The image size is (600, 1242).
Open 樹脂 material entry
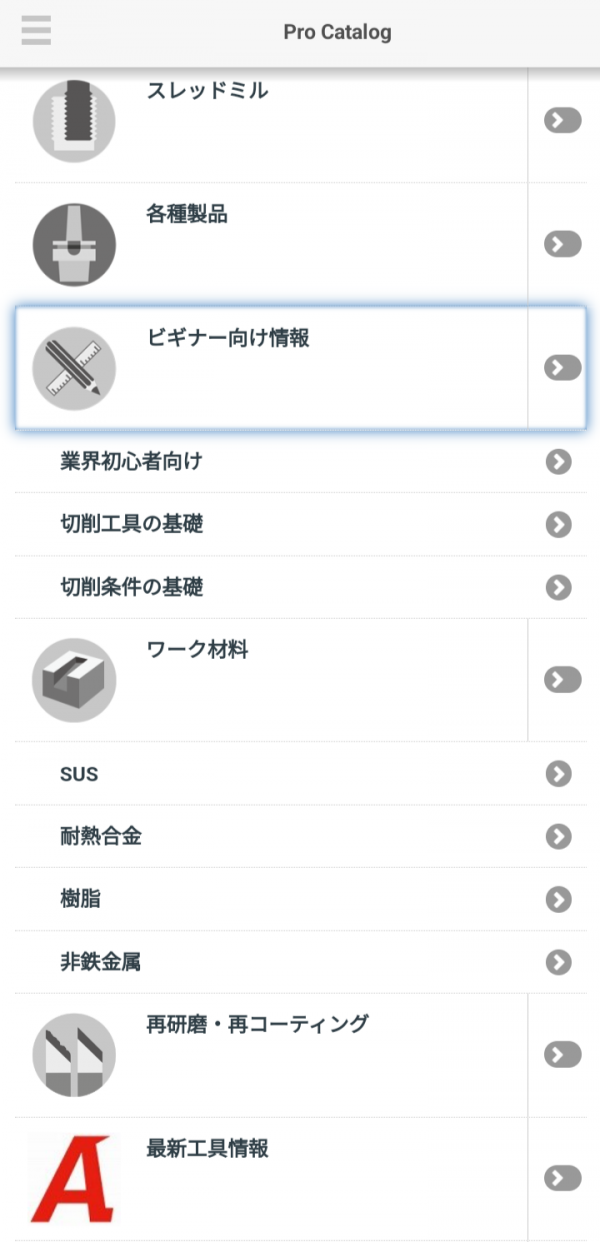pyautogui.click(x=300, y=899)
